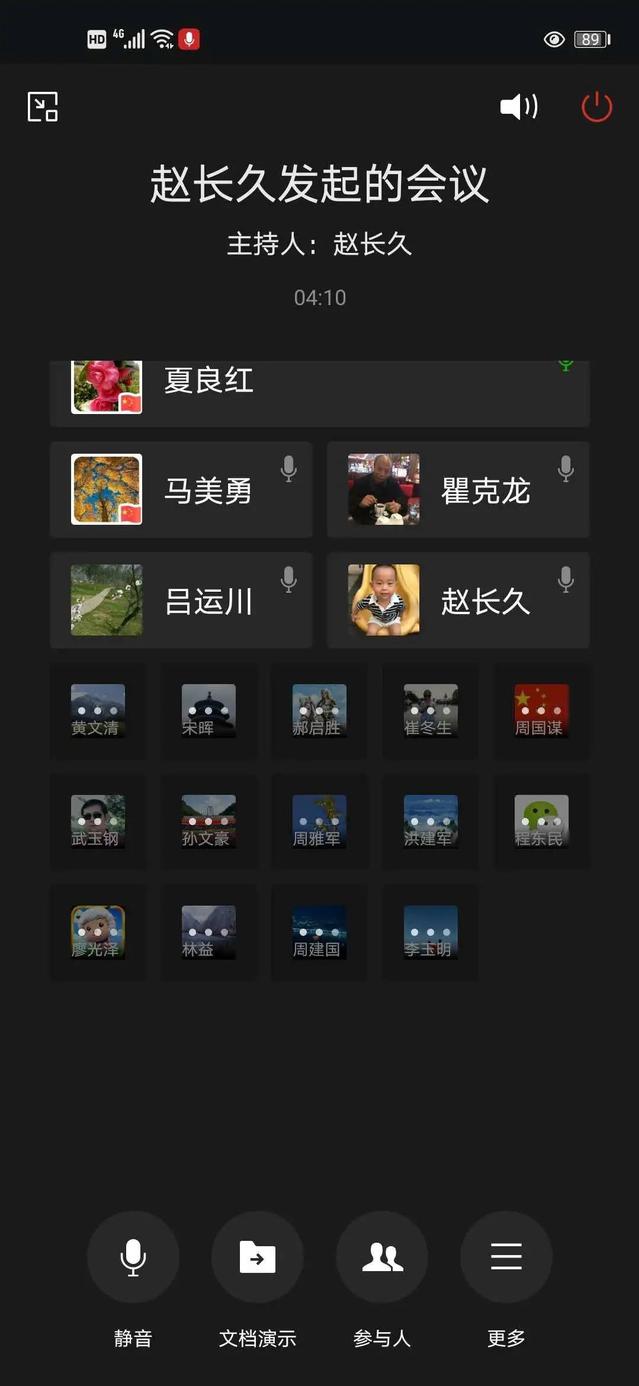Viewport: 639px width, 1386px height.
Task: Select host 赵长久's tile
Action: [x=458, y=601]
